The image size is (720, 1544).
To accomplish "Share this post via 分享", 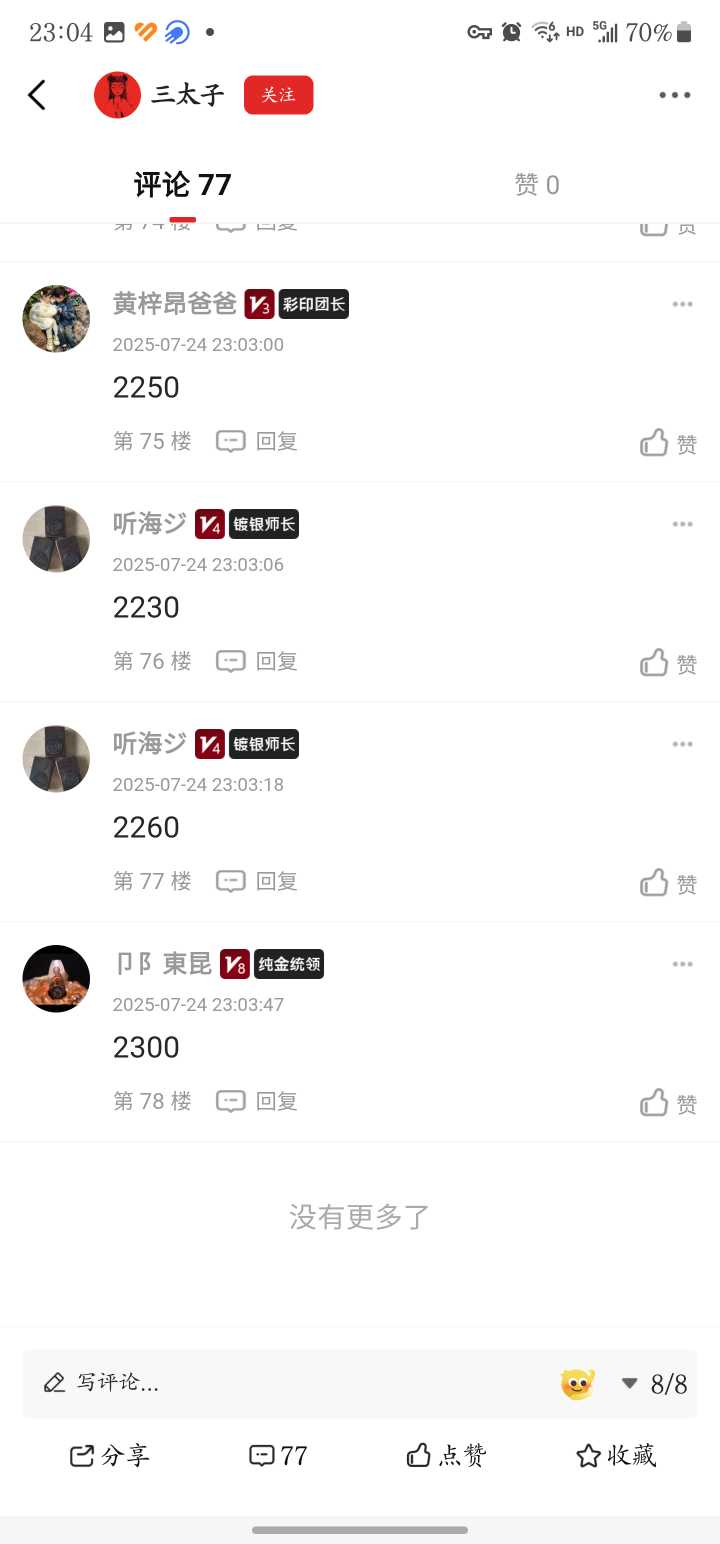I will pos(109,1455).
